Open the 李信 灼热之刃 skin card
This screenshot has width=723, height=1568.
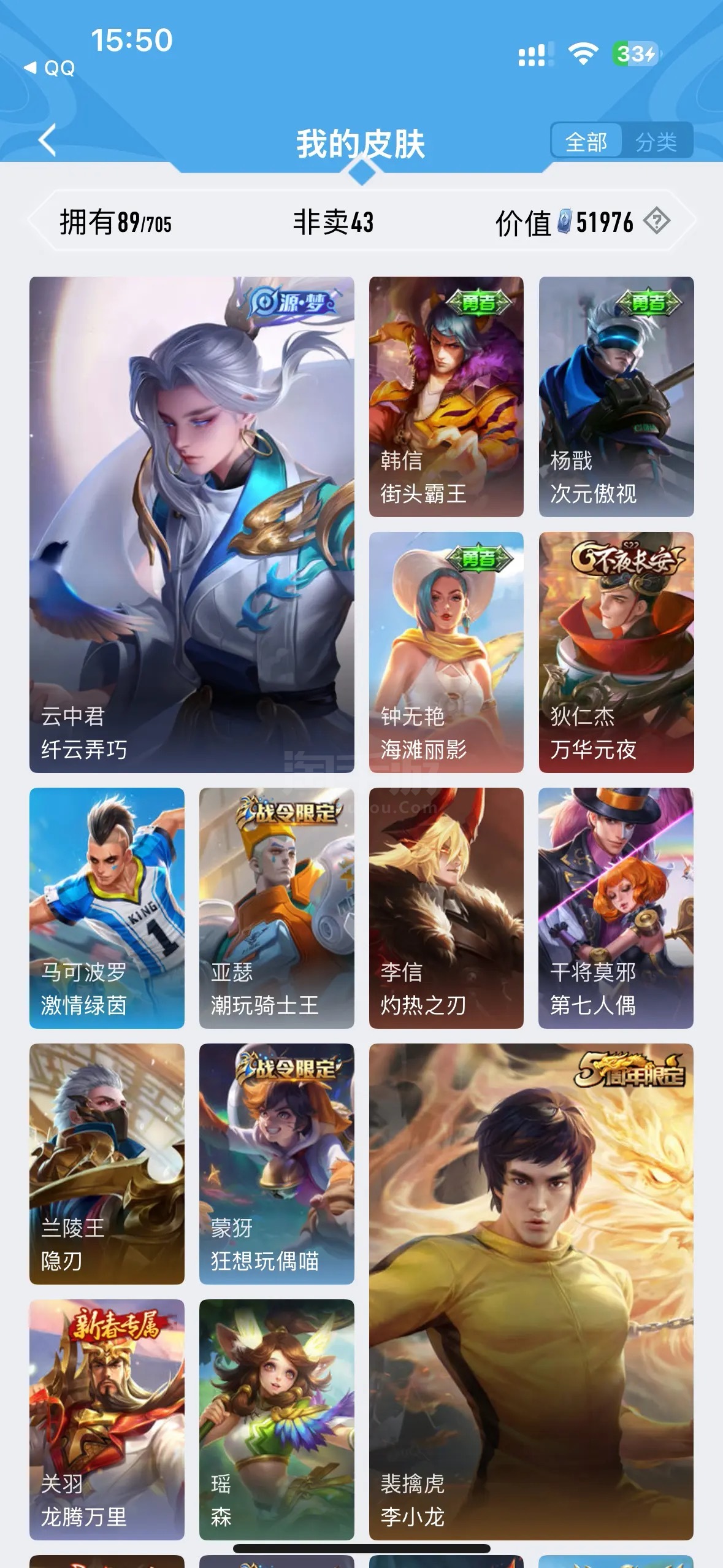pyautogui.click(x=446, y=908)
